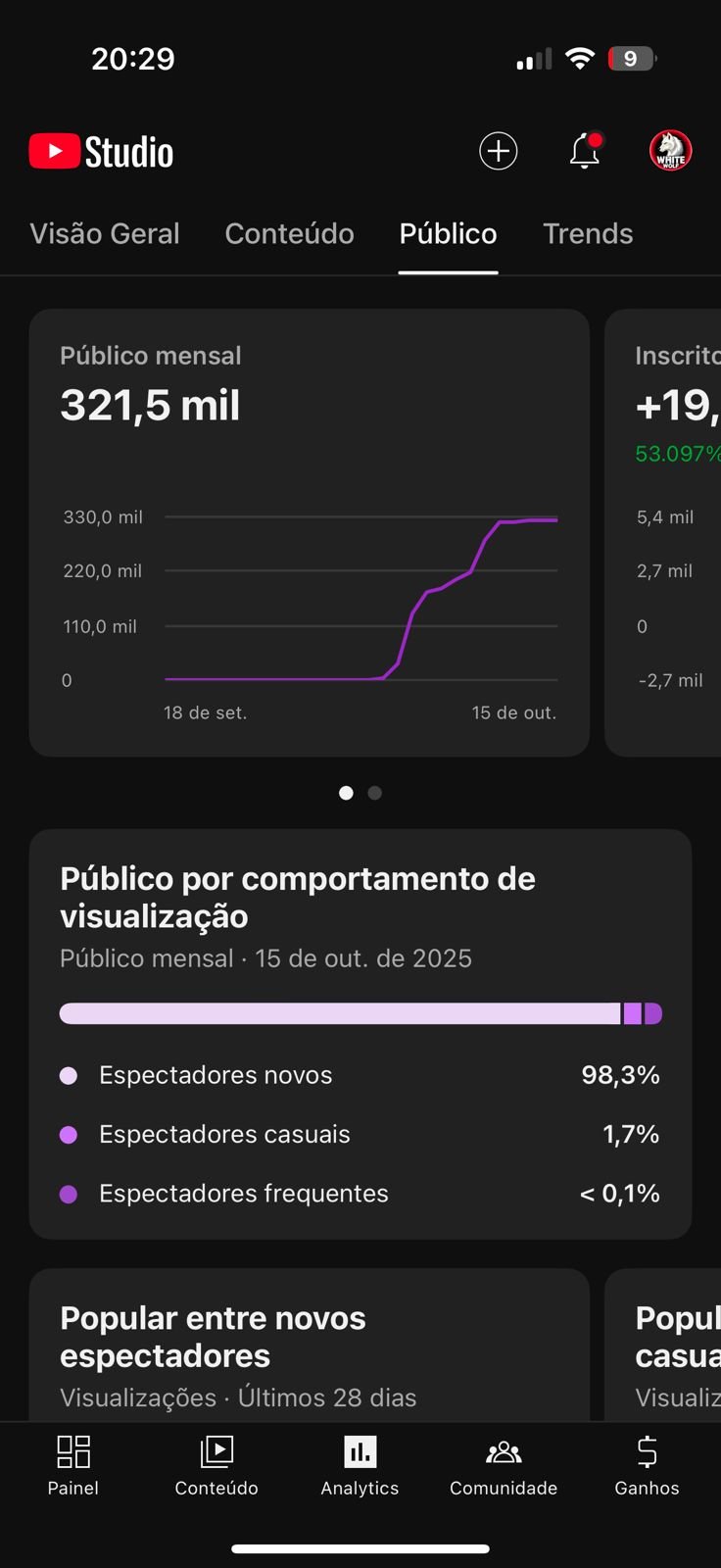The width and height of the screenshot is (721, 1568).
Task: Go to Painel in bottom navigation
Action: [73, 1465]
